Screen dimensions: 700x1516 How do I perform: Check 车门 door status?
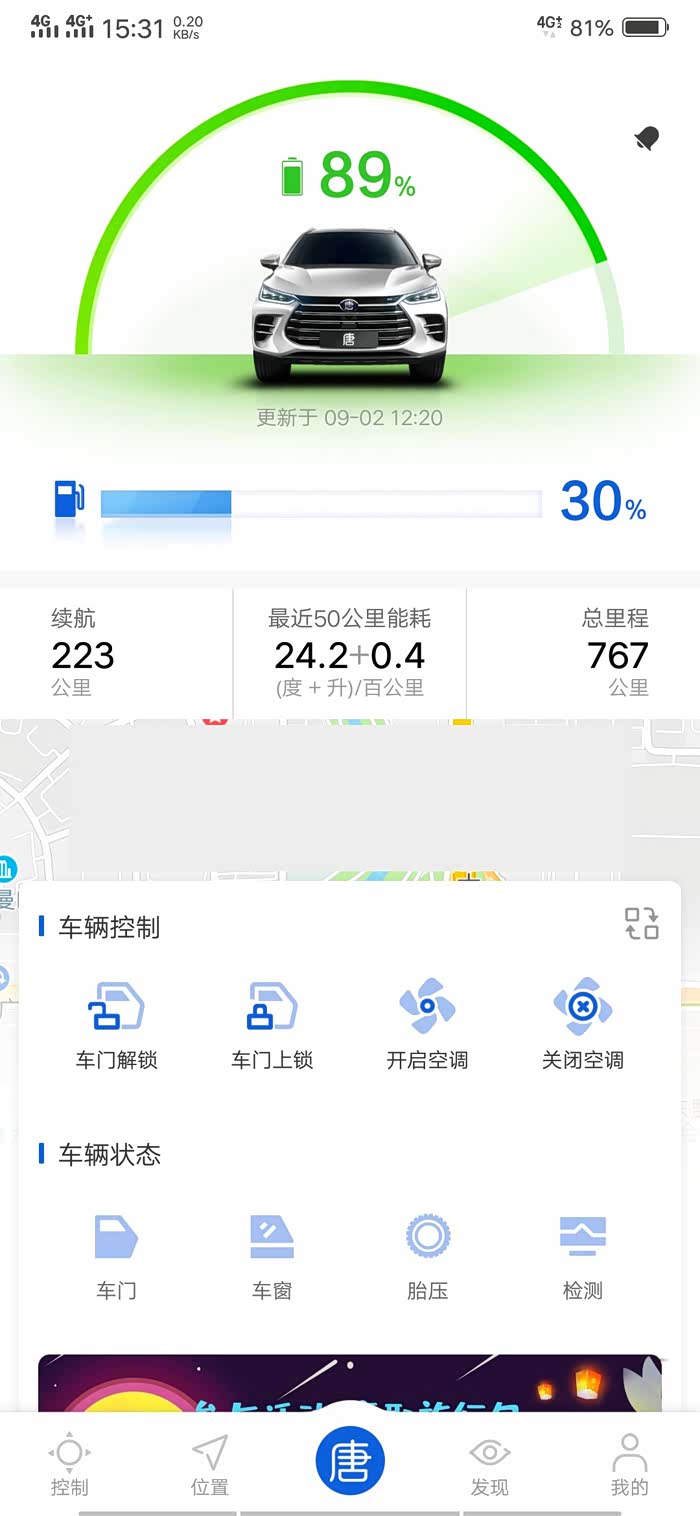point(116,1257)
